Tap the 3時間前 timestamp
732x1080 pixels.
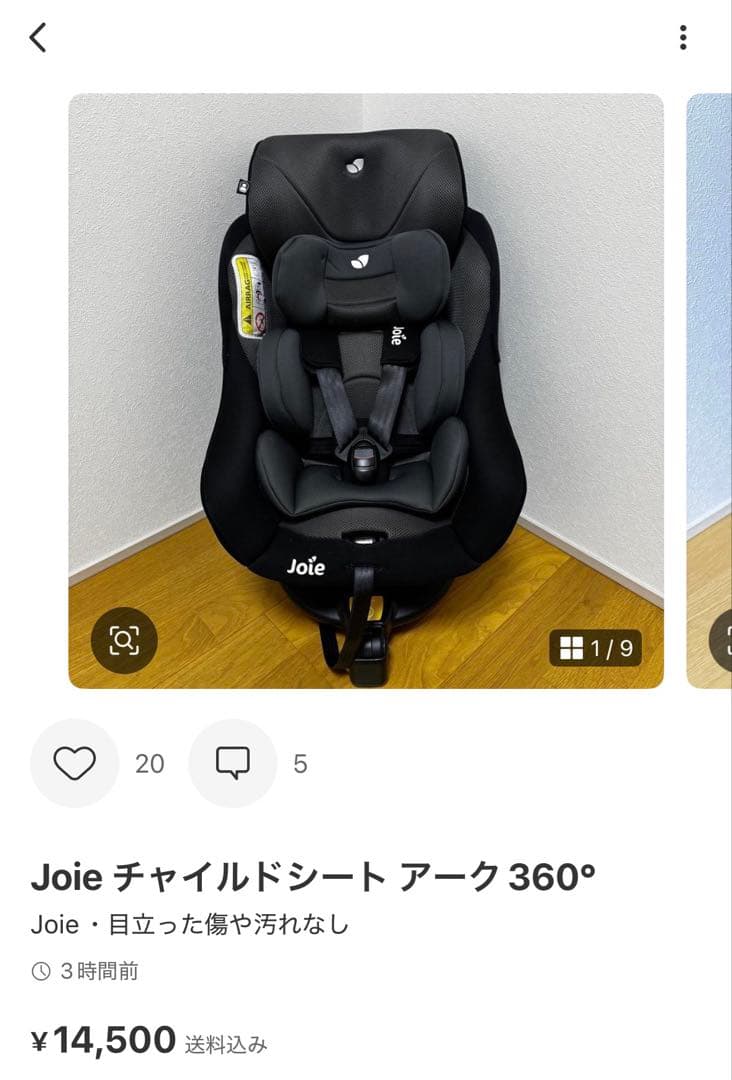[98, 968]
